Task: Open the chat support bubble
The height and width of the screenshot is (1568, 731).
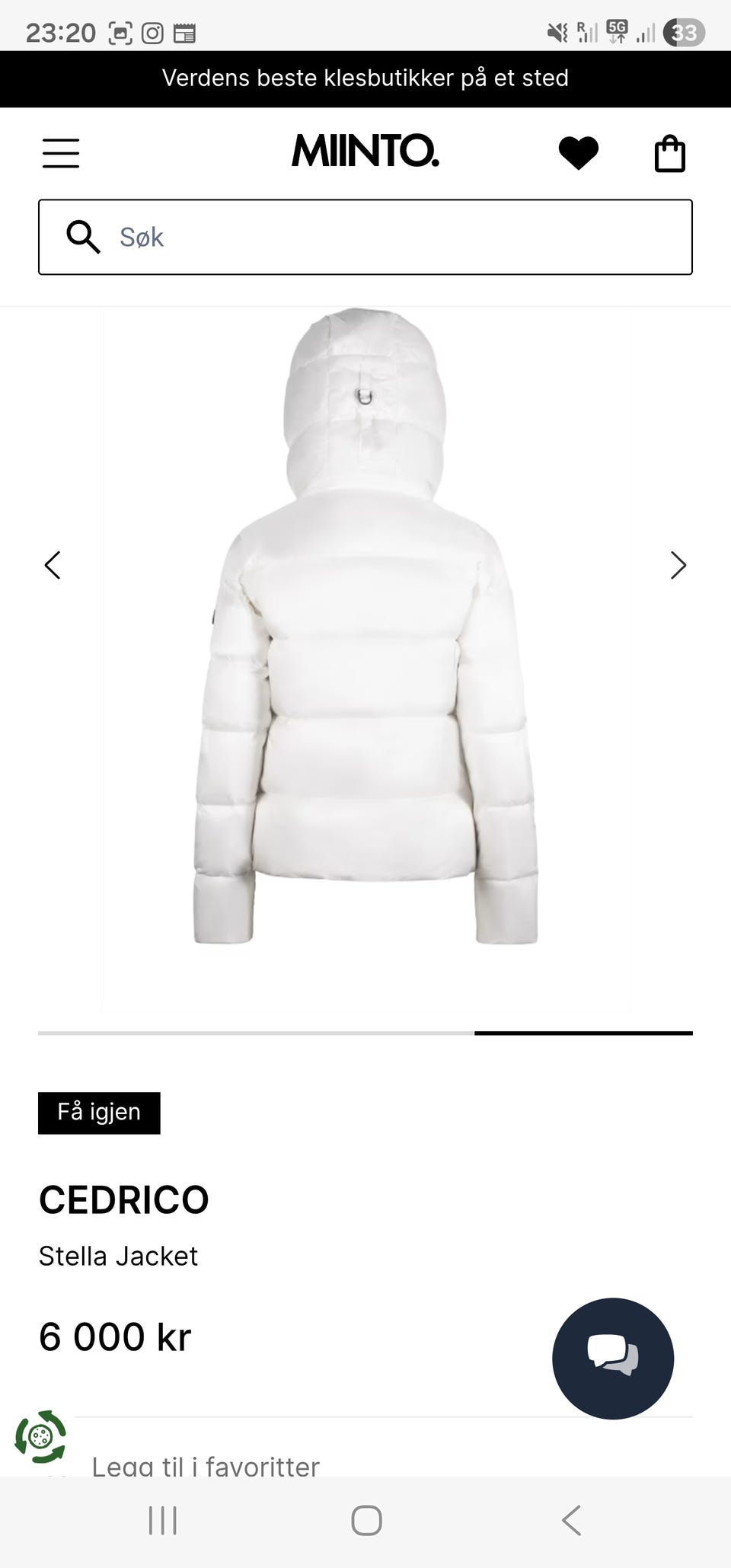Action: (x=613, y=1358)
